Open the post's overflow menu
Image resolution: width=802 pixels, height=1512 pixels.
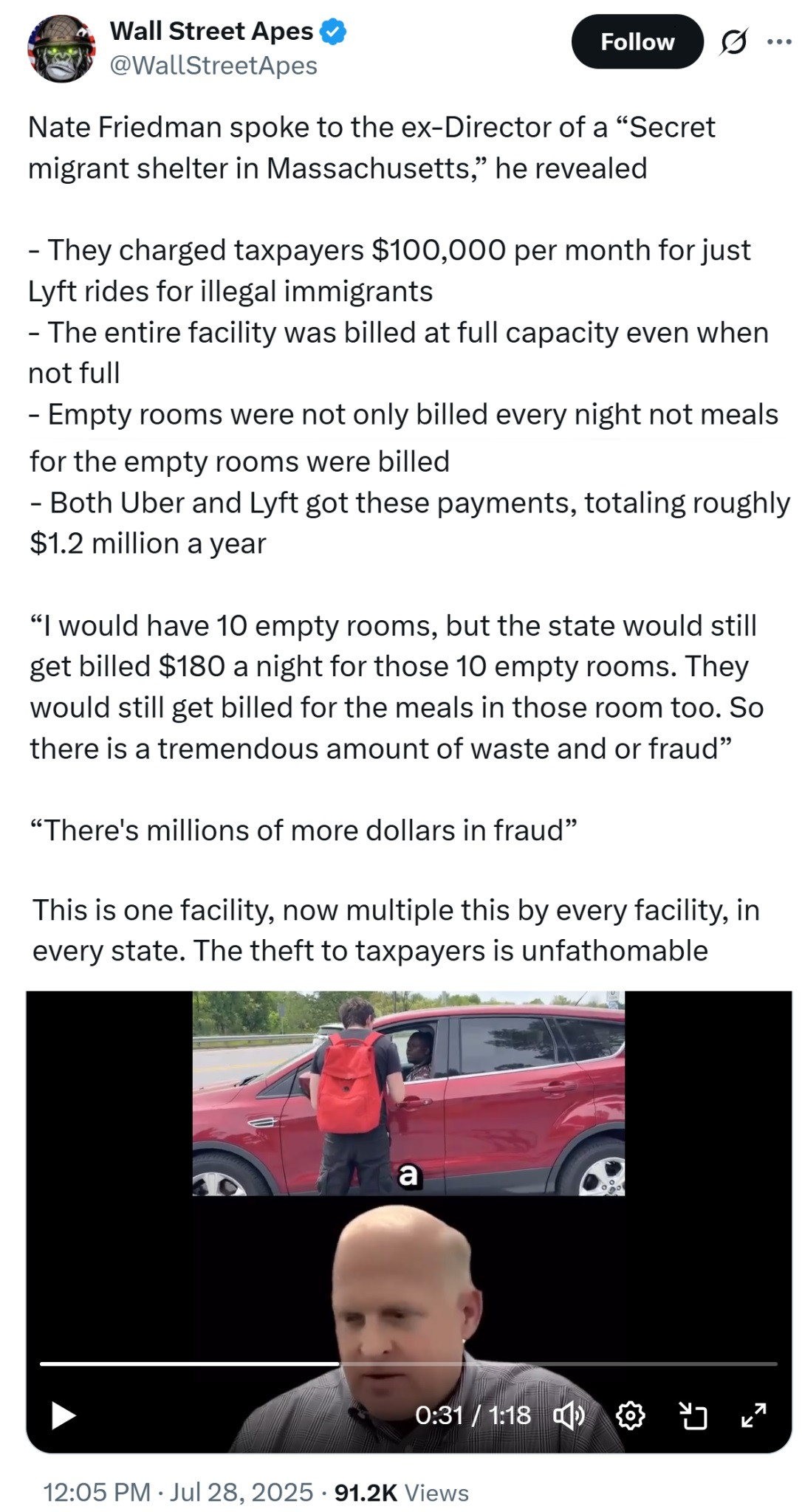coord(778,42)
